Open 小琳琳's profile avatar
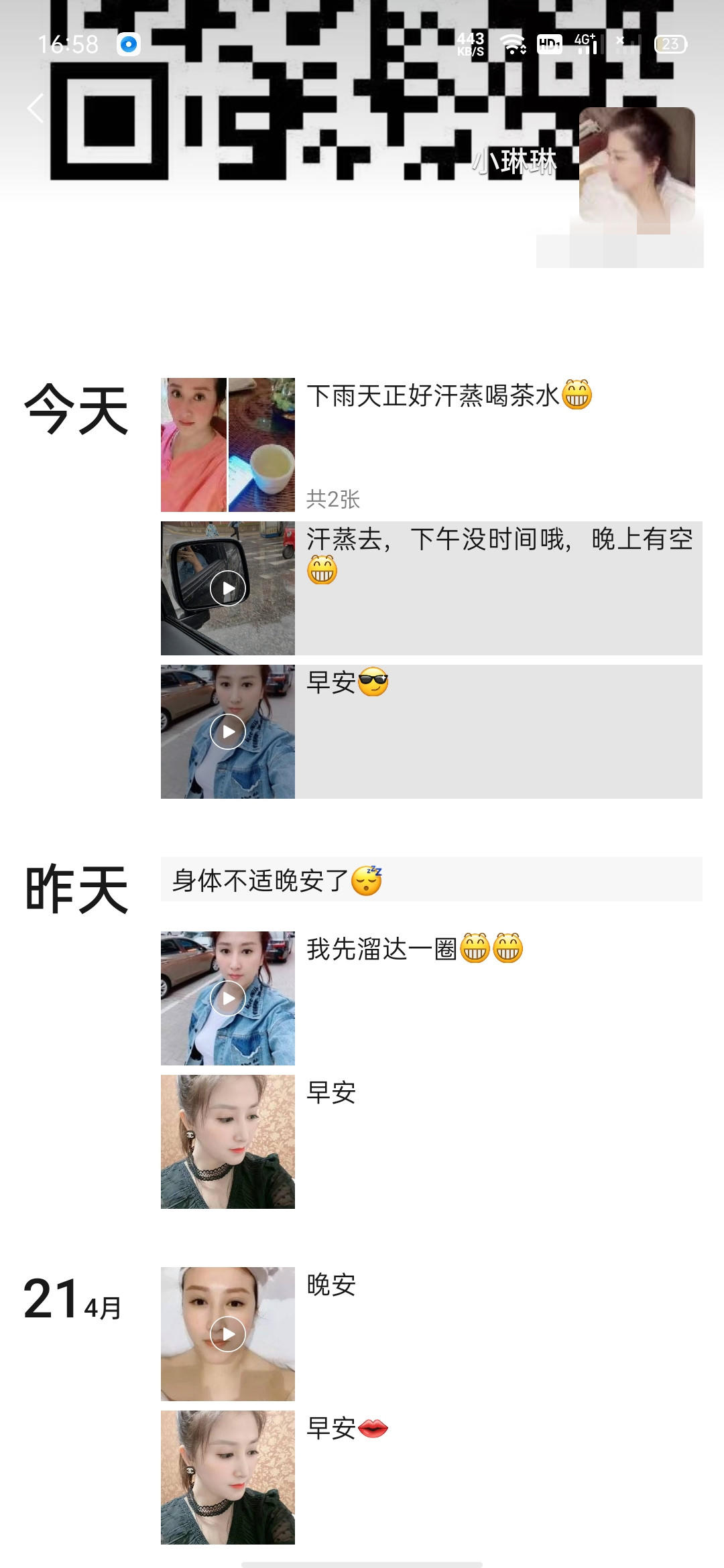 (x=636, y=165)
